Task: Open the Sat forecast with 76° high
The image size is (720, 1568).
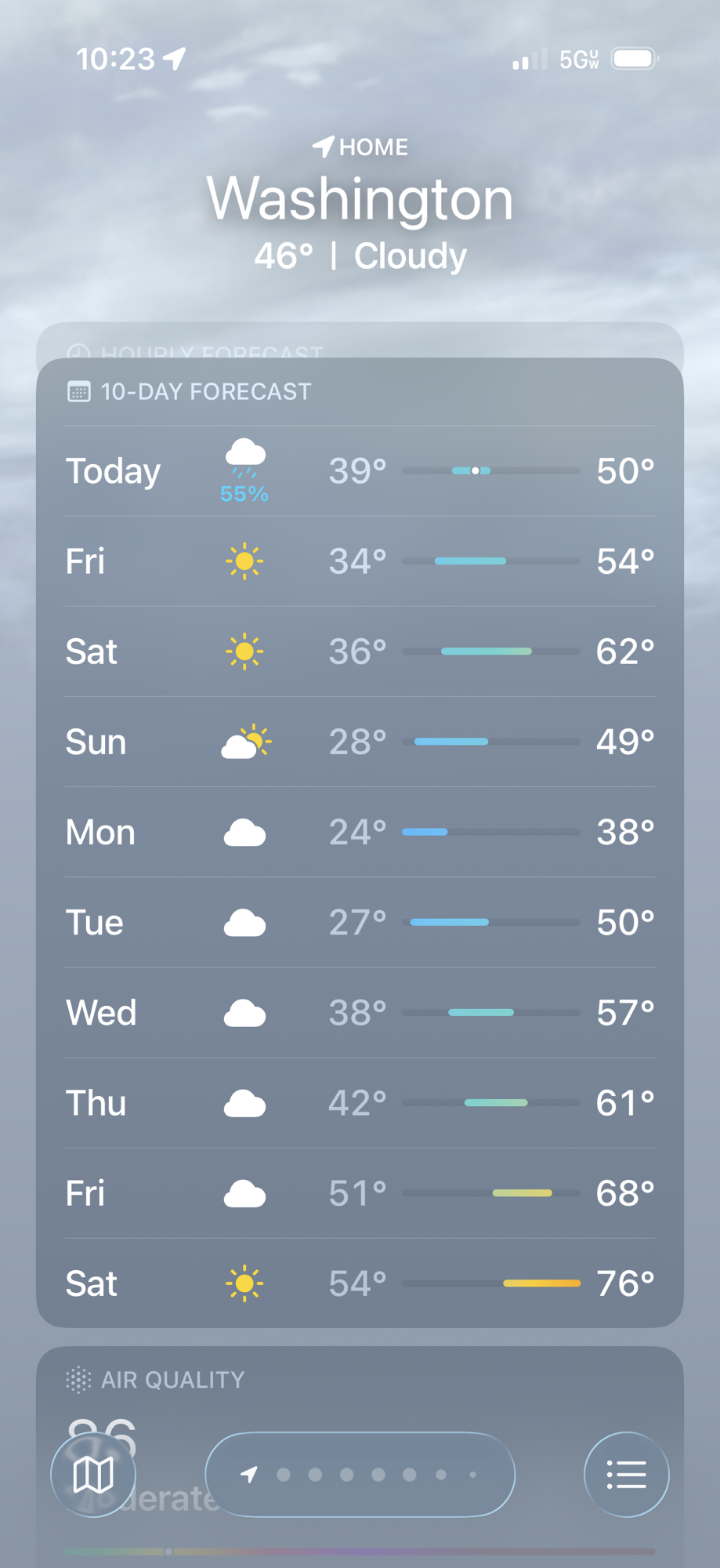Action: (360, 1283)
